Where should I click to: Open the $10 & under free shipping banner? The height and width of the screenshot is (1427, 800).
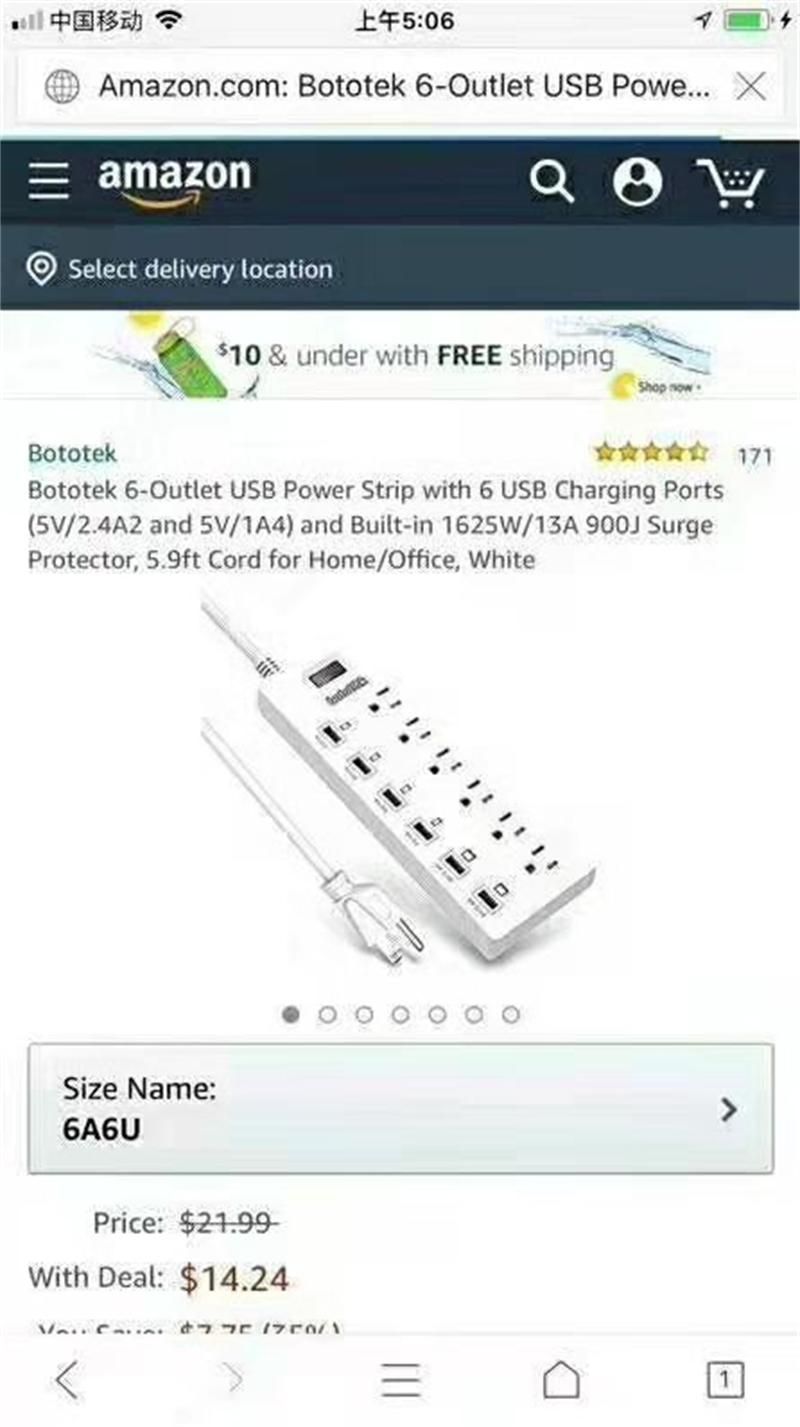(400, 357)
